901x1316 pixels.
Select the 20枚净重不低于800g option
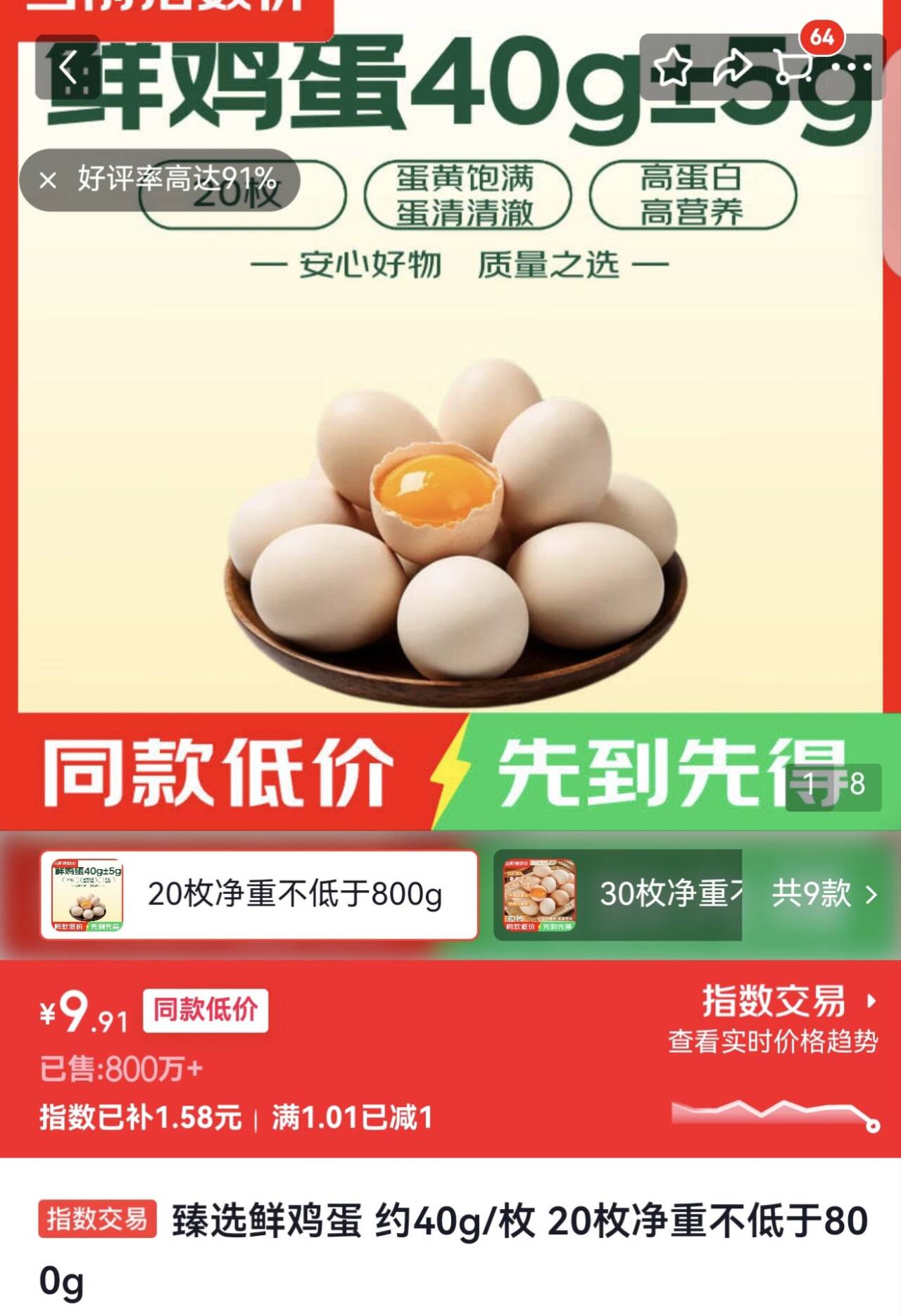point(258,894)
